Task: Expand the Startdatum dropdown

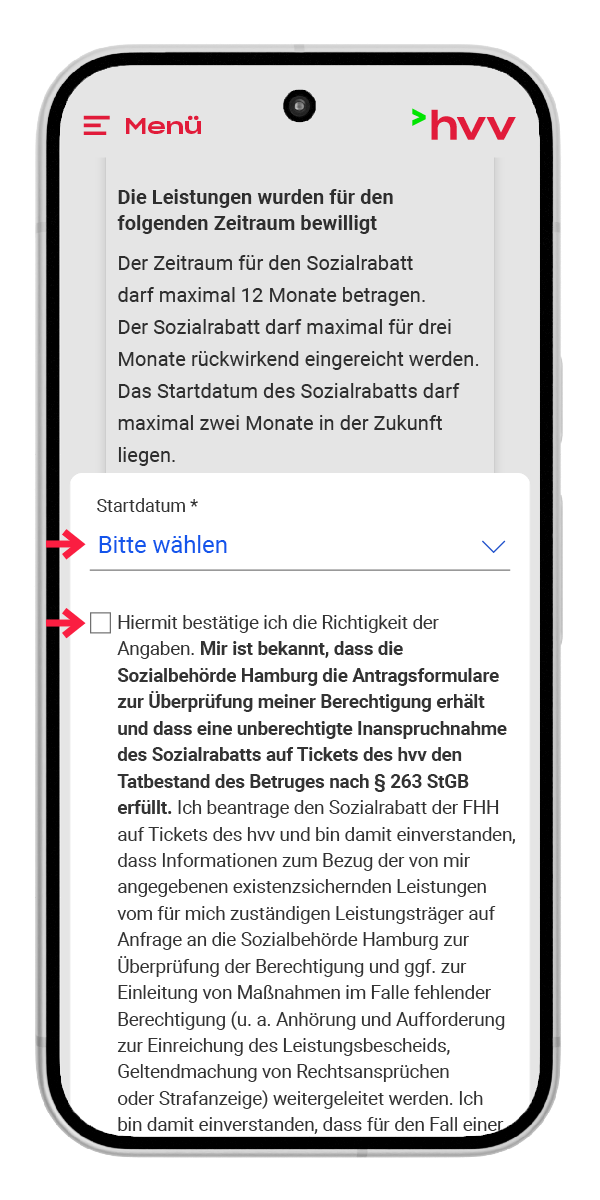Action: point(300,546)
